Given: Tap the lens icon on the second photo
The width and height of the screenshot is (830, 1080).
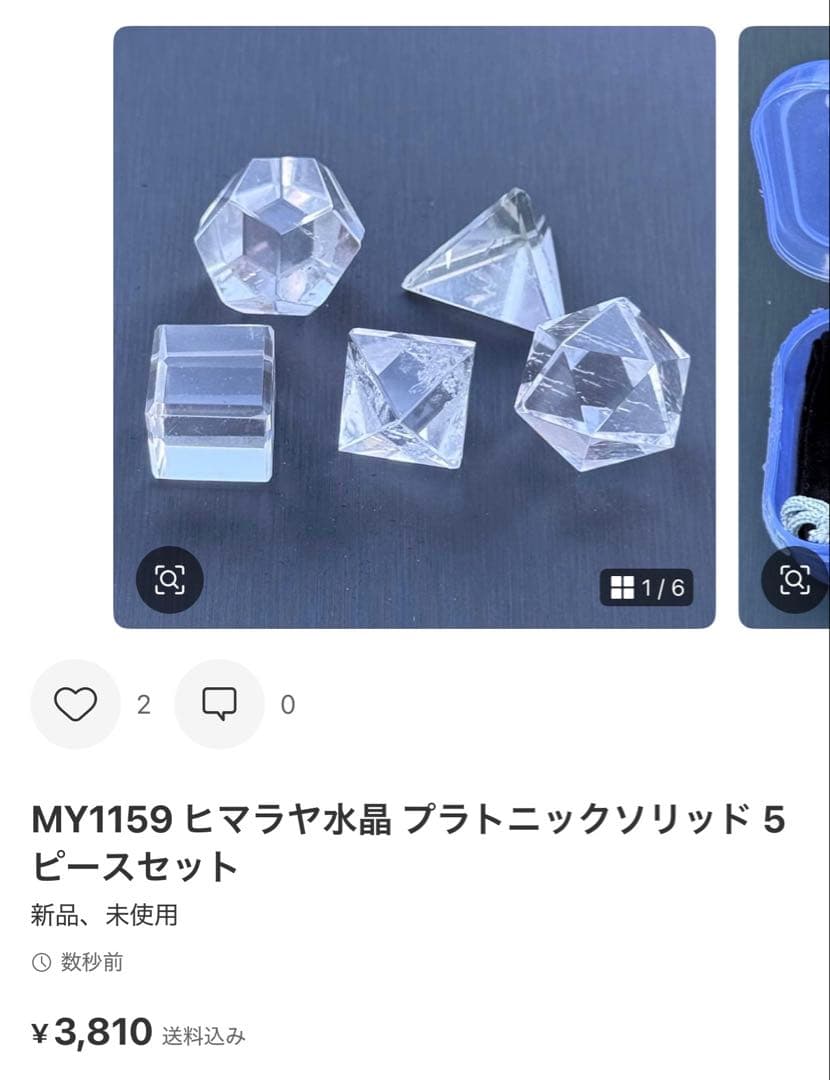Looking at the screenshot, I should [x=795, y=581].
